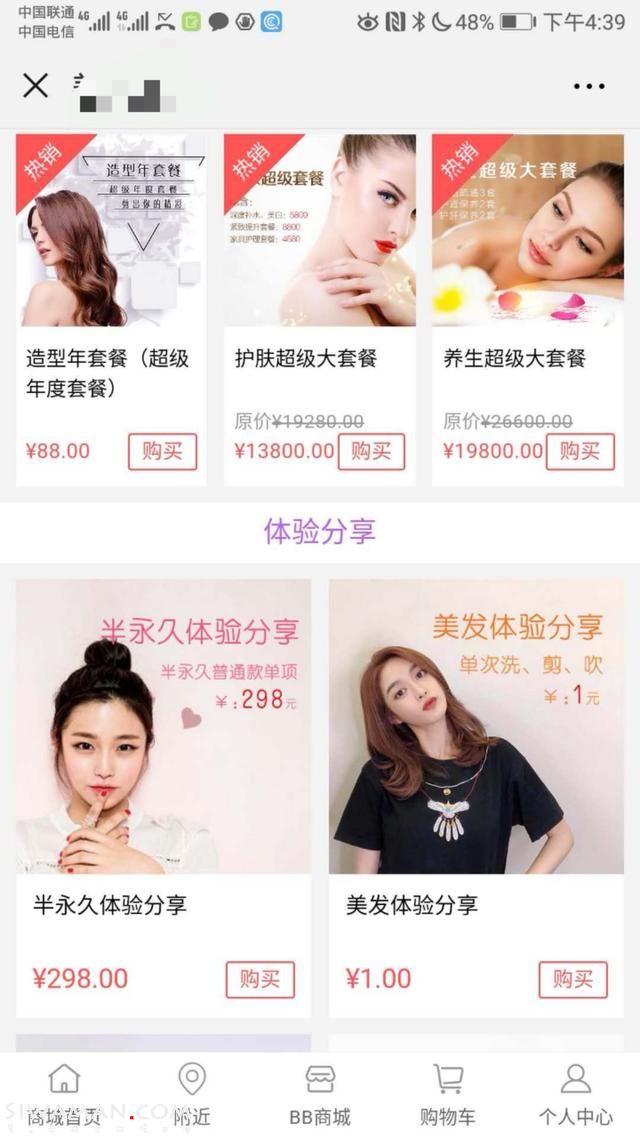The image size is (640, 1138).
Task: Buy 美发体验分享 for ¥1.00
Action: tap(573, 980)
